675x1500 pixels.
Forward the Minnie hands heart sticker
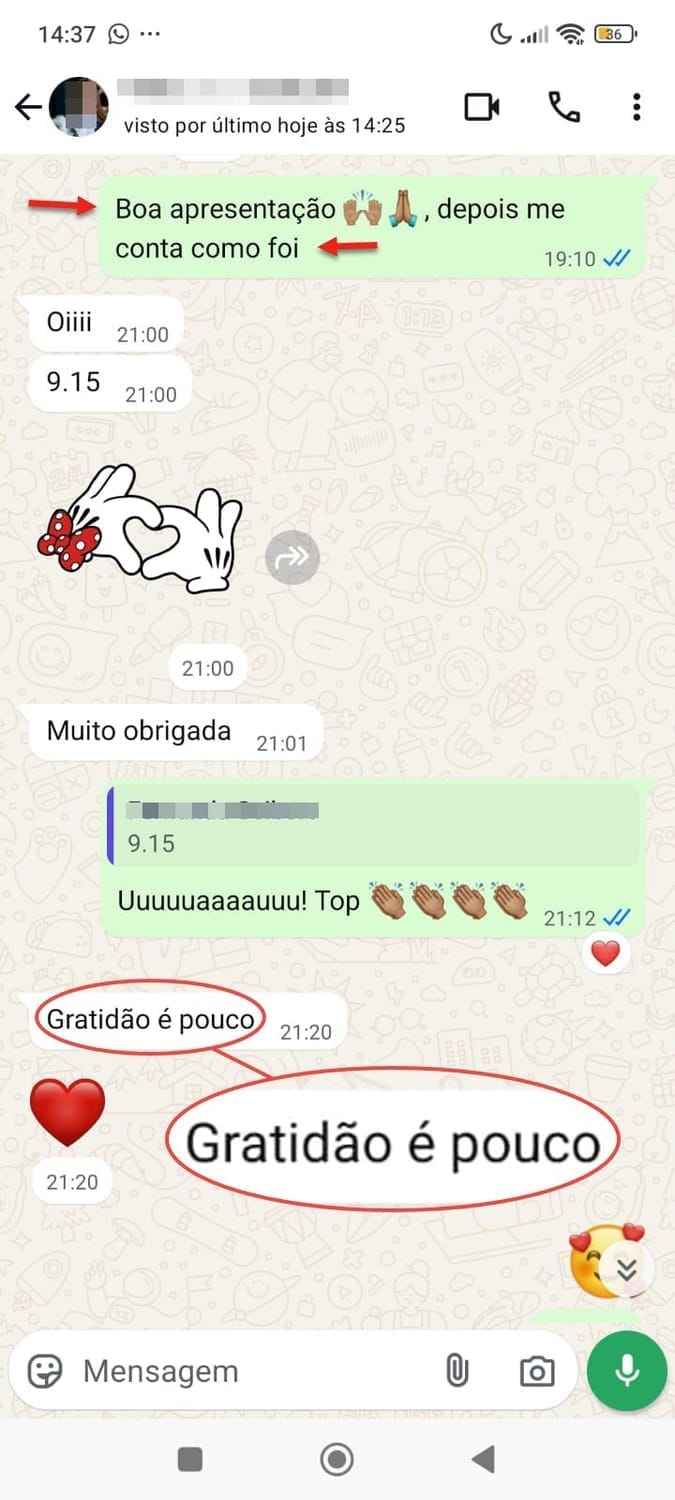point(292,557)
